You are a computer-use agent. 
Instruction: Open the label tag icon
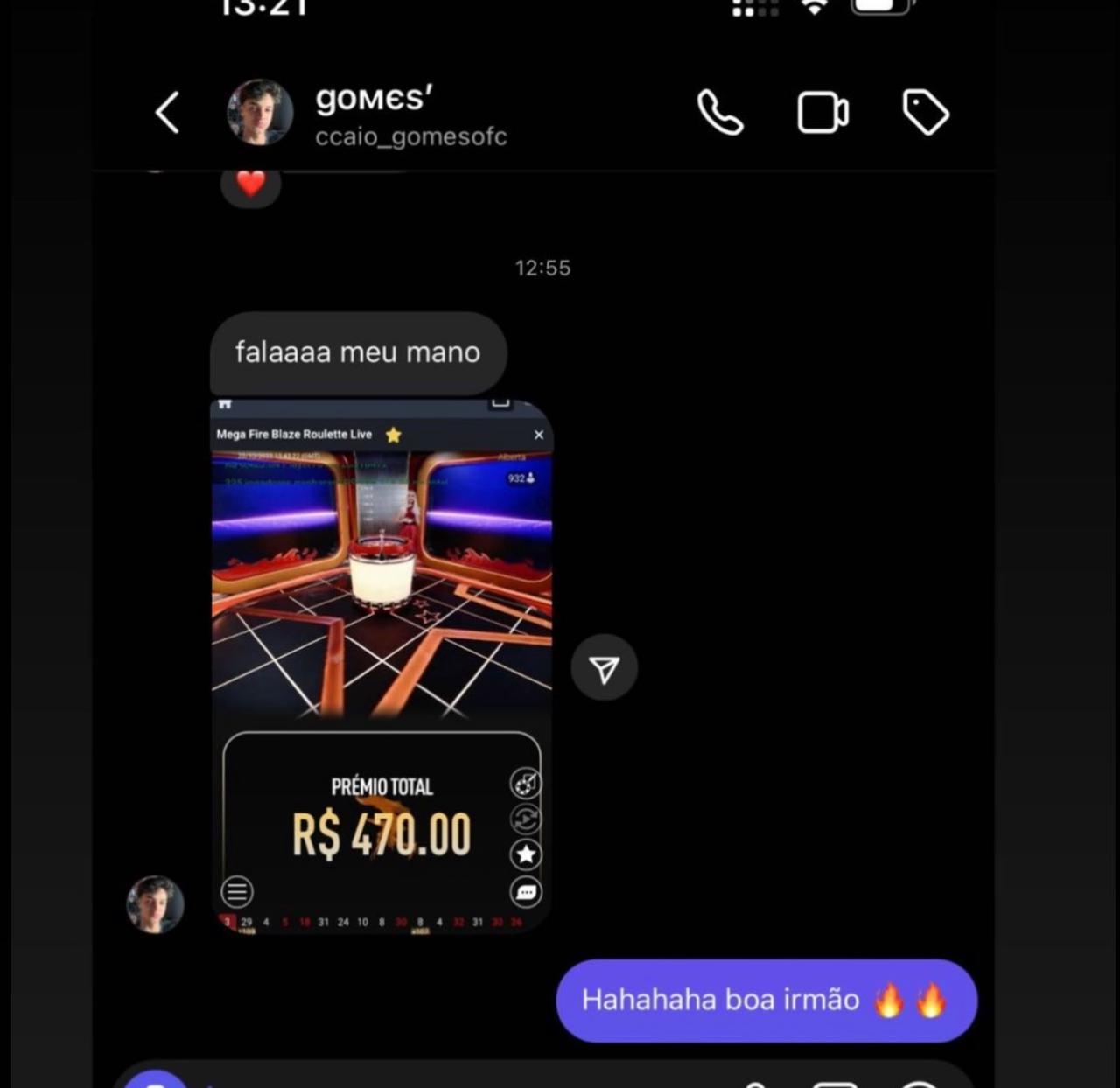click(925, 113)
